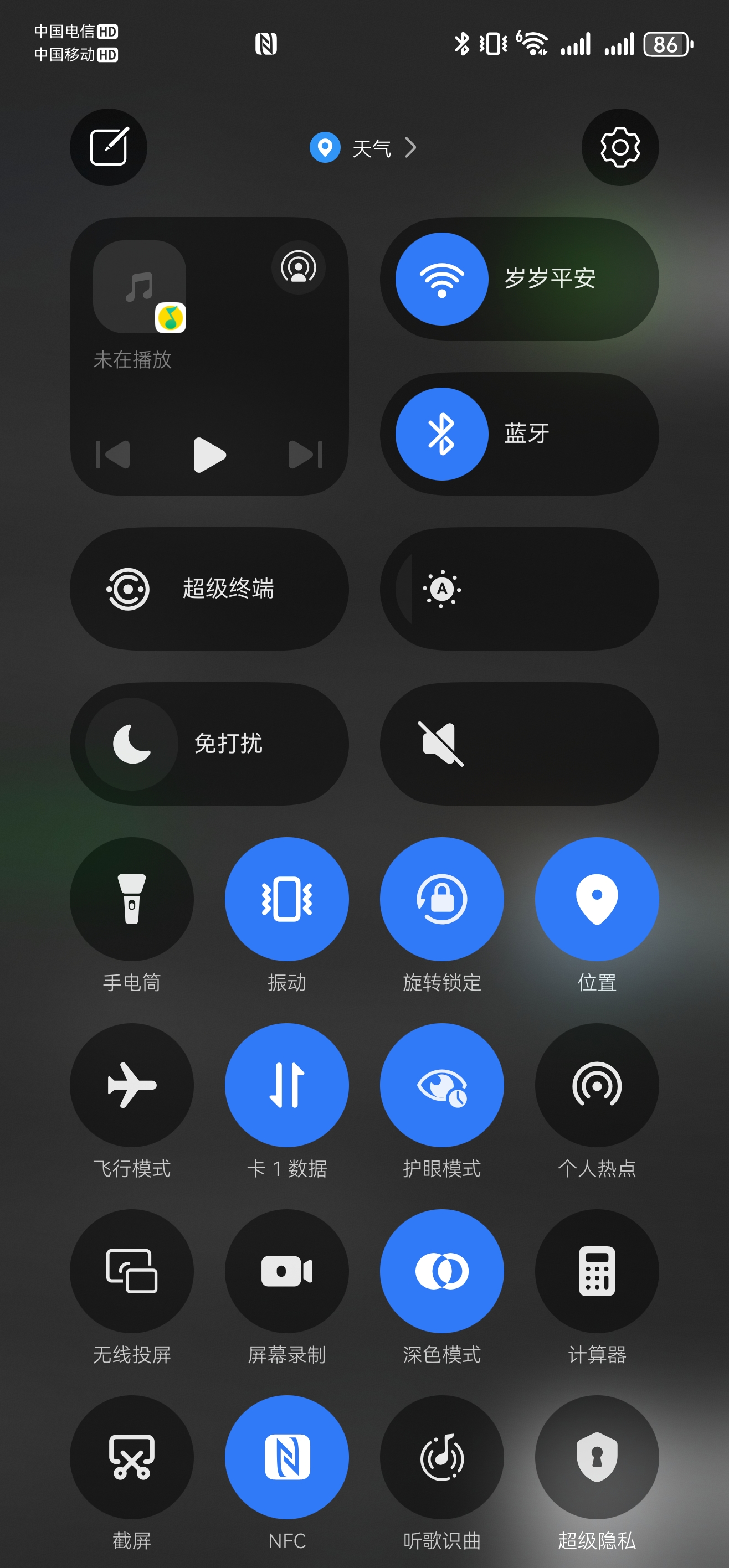Open 超级终端 Super Device
This screenshot has width=729, height=1568.
click(x=209, y=589)
